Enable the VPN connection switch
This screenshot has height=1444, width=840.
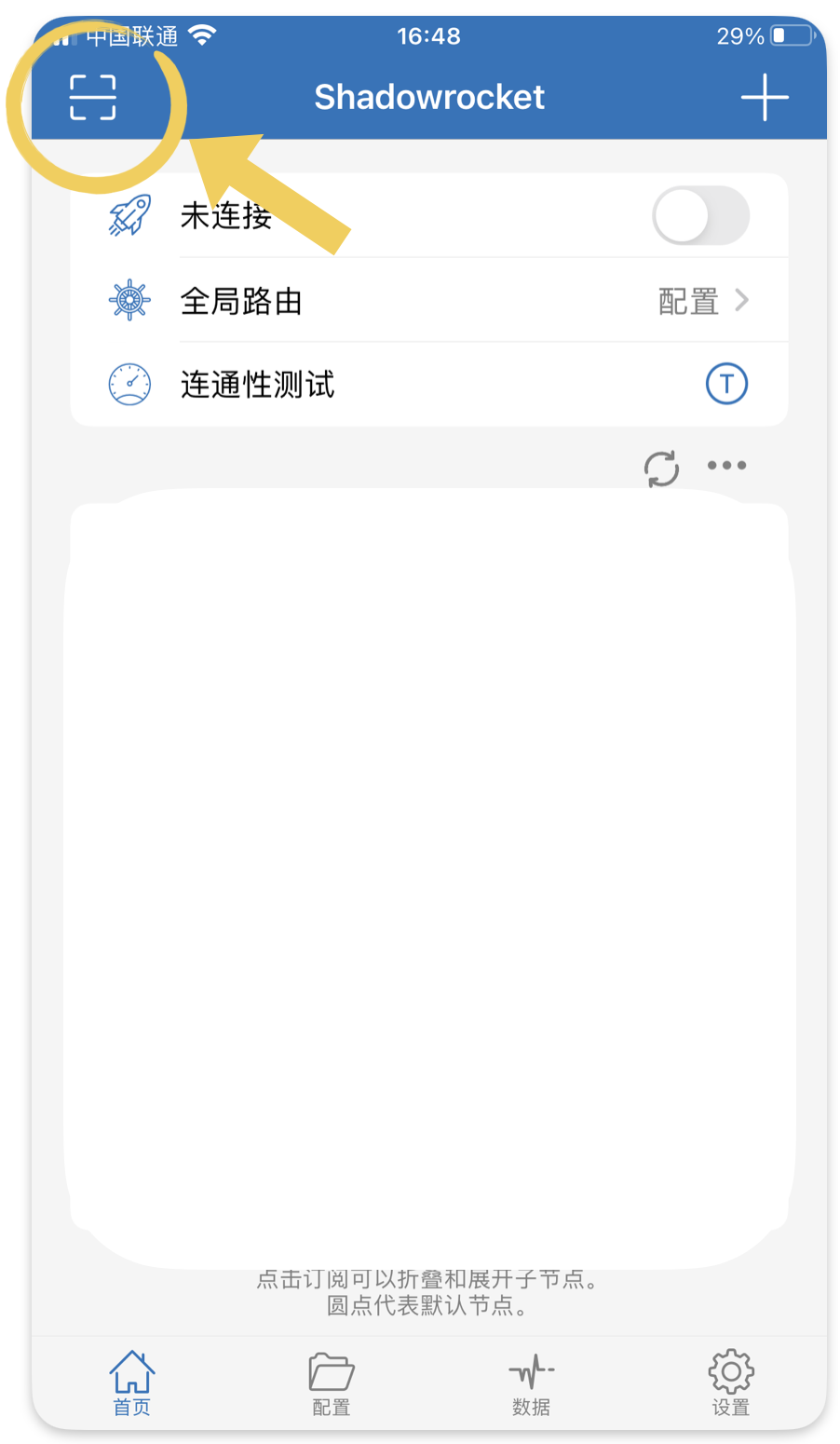(700, 214)
